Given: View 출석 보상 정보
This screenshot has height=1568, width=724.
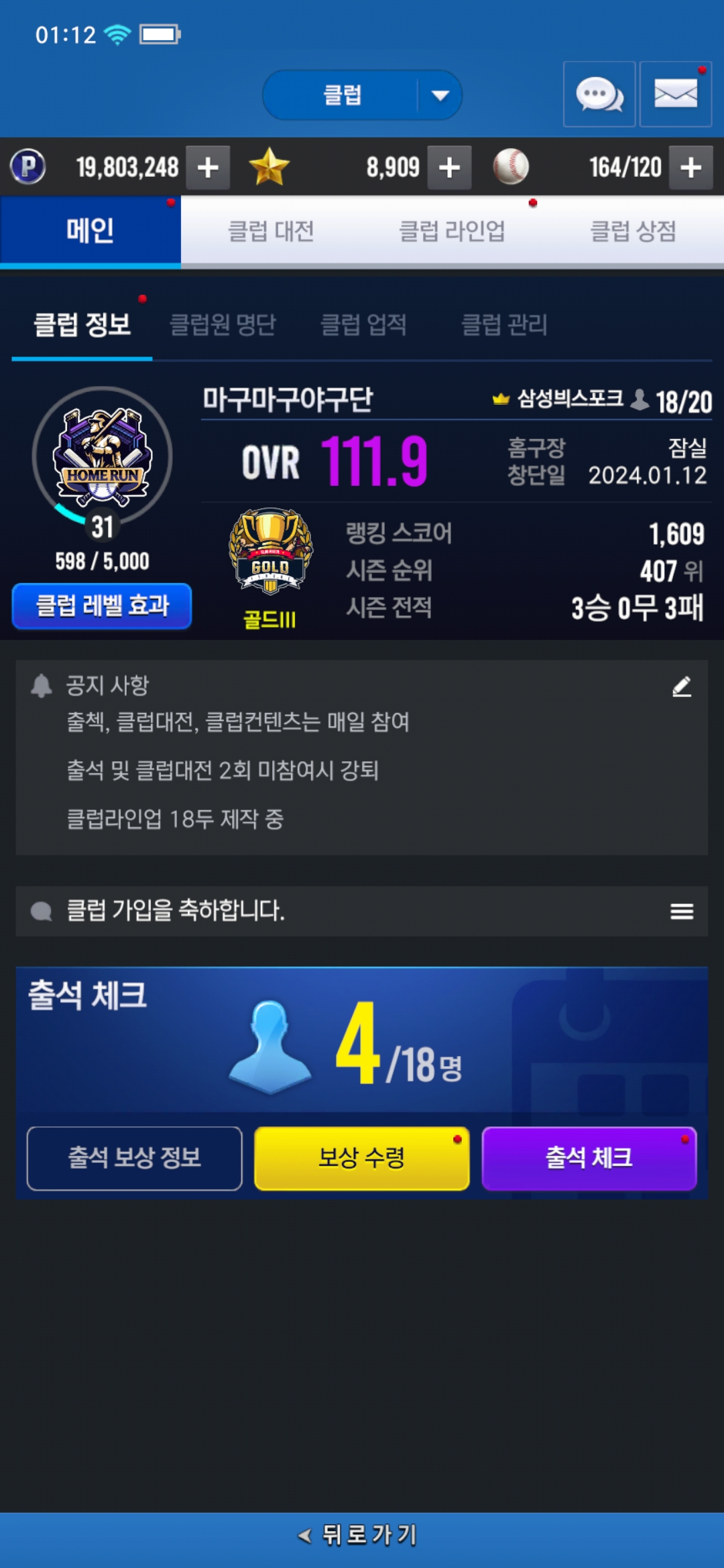Looking at the screenshot, I should [x=134, y=1158].
